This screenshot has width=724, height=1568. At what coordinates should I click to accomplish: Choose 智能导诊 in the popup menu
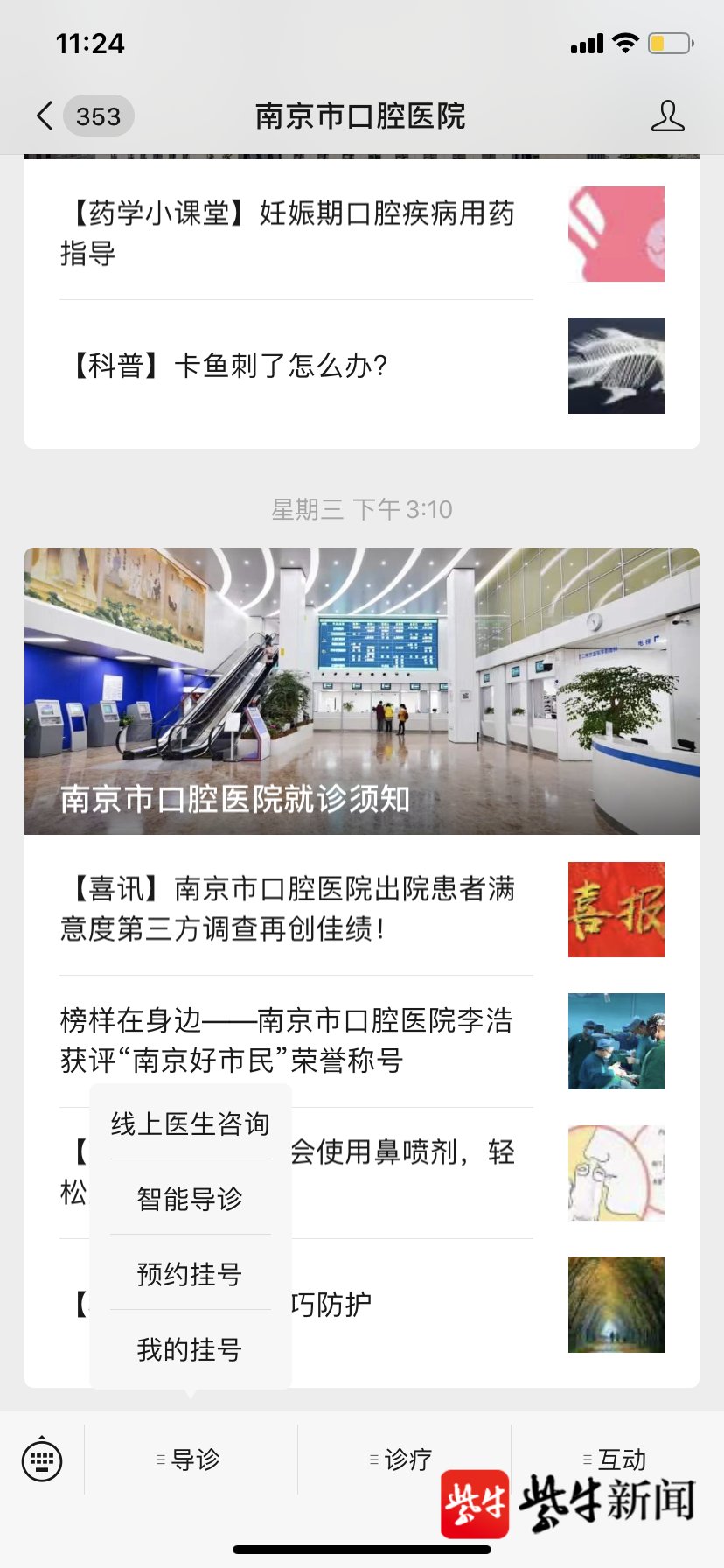tap(190, 1199)
